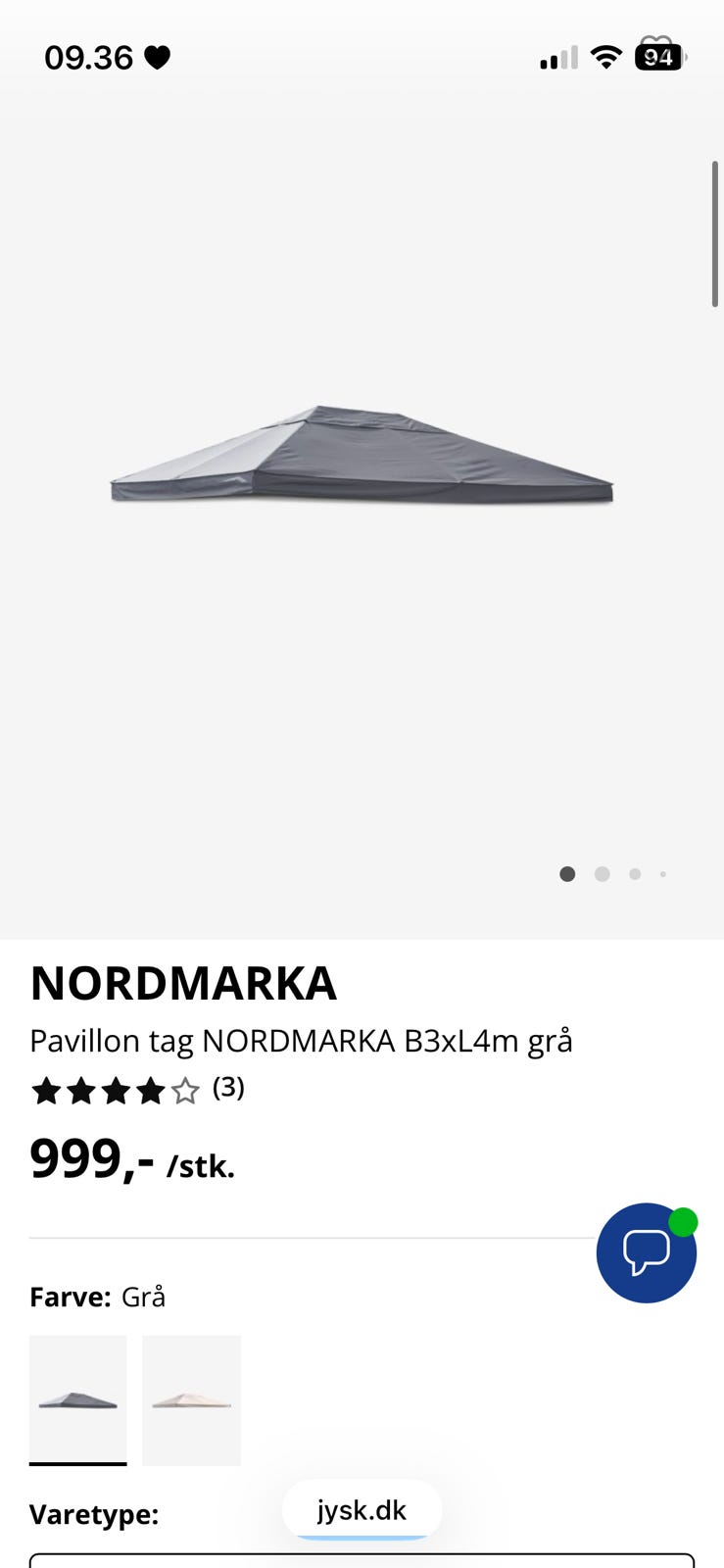The height and width of the screenshot is (1568, 724).
Task: Select the beige colour swatch
Action: (191, 1398)
